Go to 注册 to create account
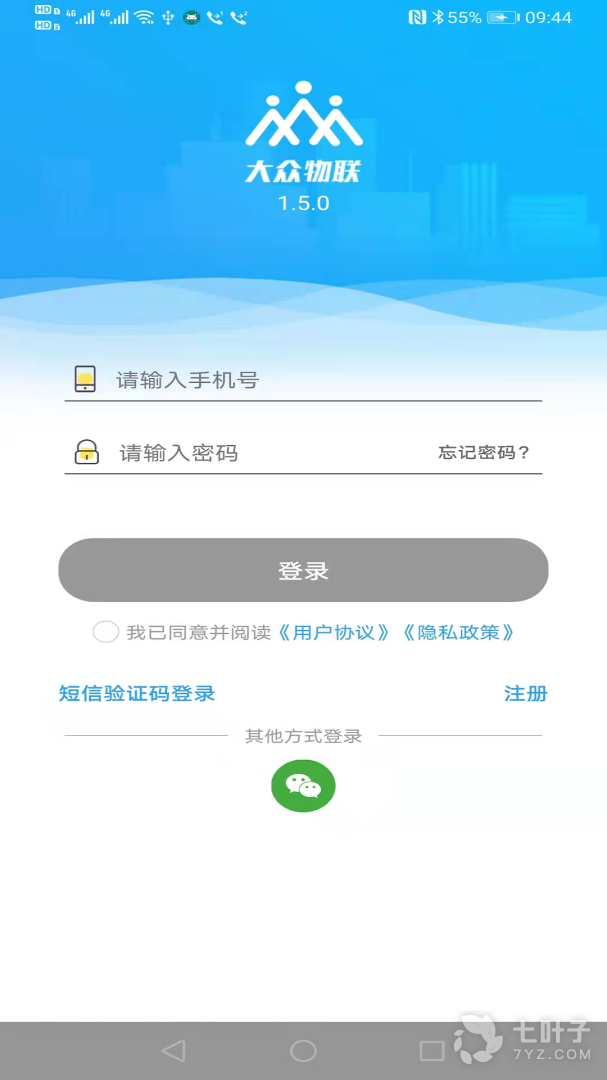 click(x=525, y=693)
